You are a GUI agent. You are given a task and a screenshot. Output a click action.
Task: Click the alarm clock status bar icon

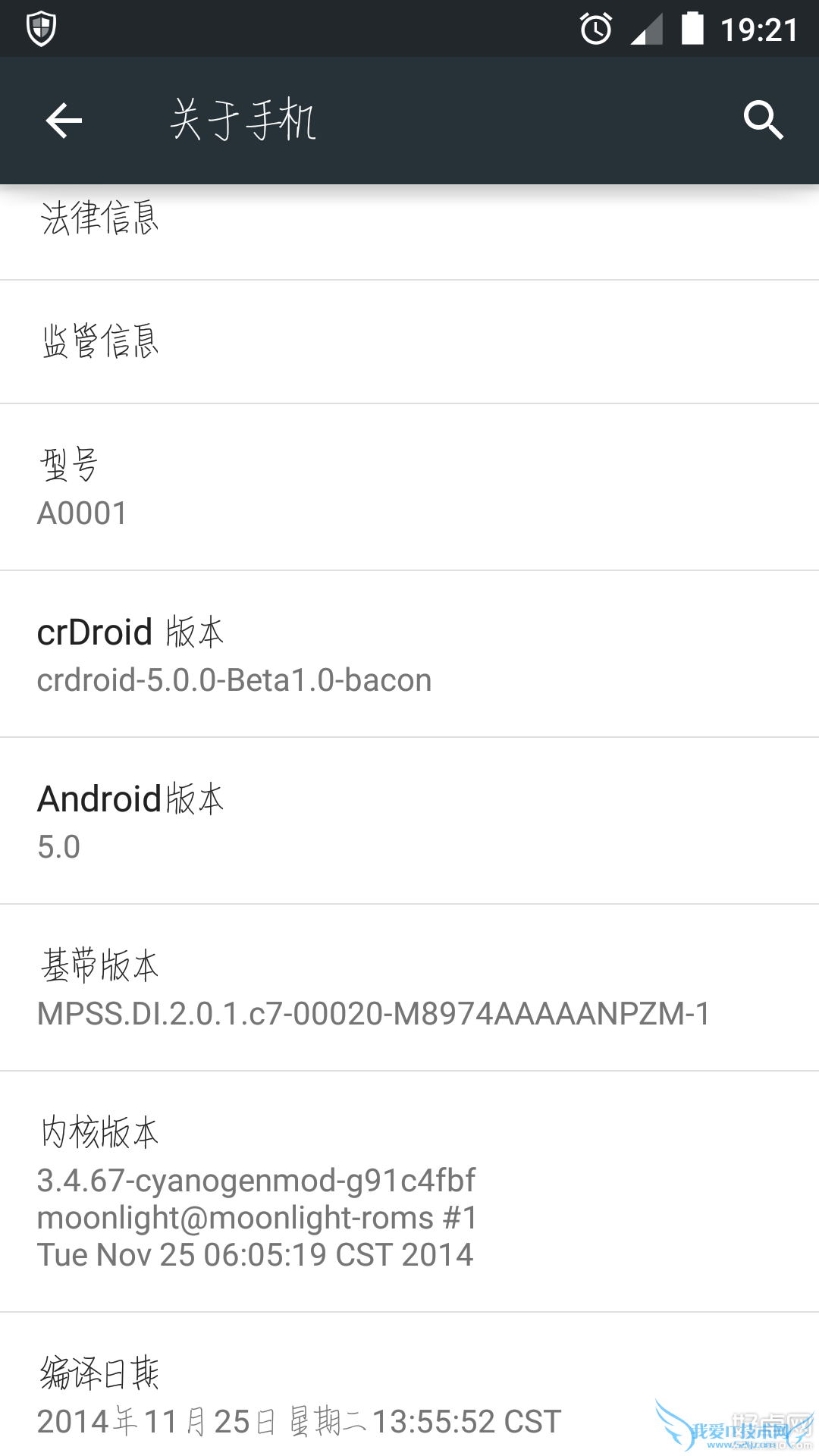[x=595, y=29]
